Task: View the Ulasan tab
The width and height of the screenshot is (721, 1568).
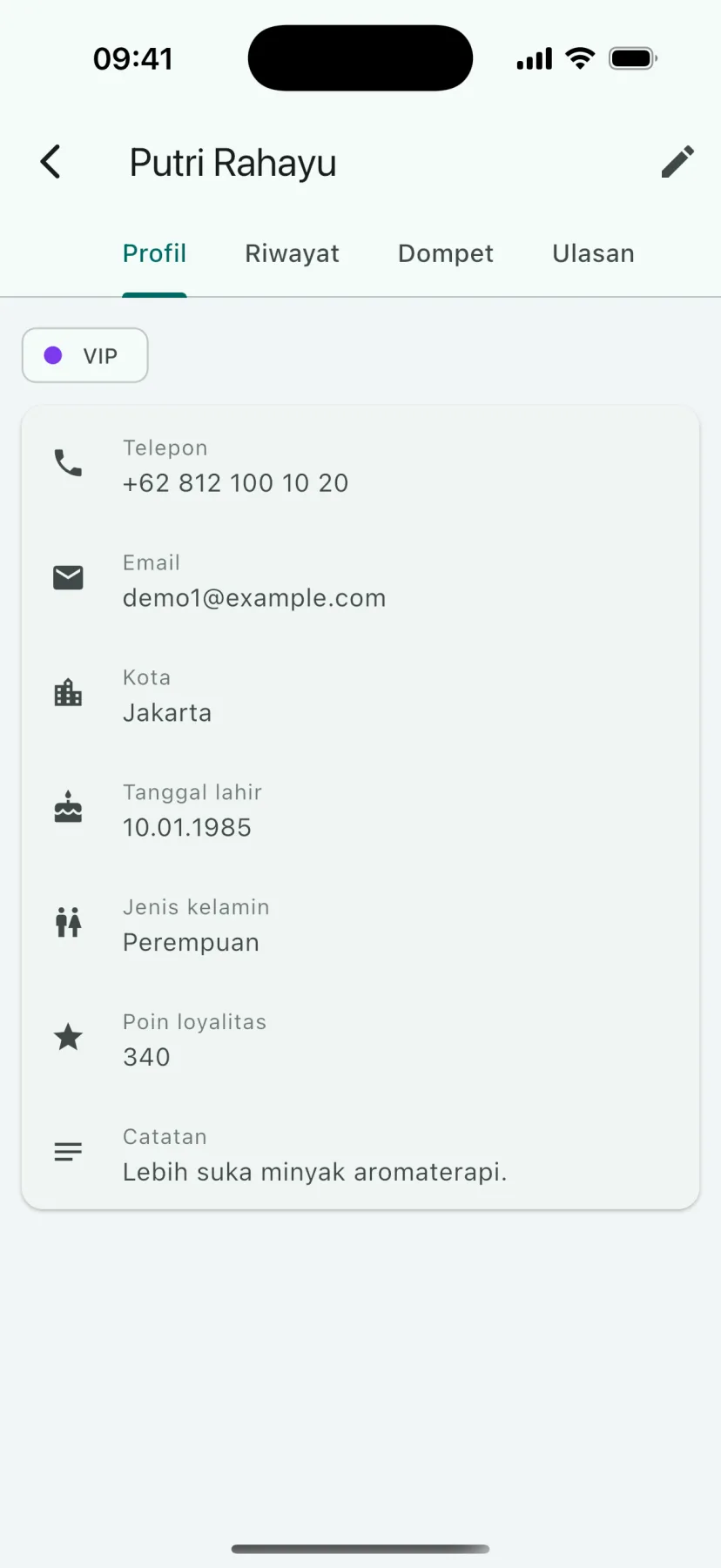Action: [593, 253]
